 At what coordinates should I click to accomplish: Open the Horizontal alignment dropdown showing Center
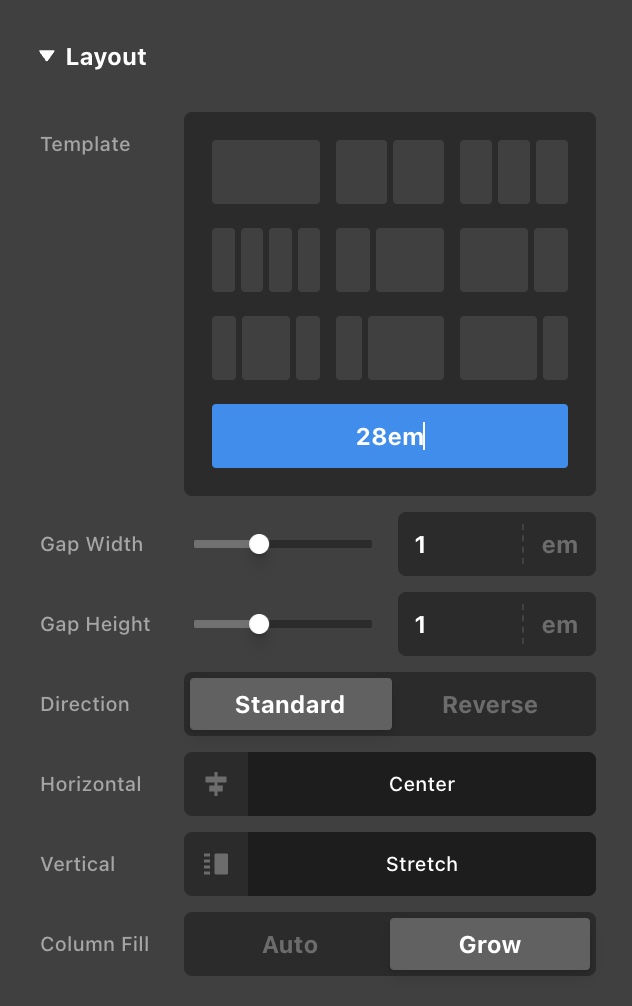pos(421,784)
